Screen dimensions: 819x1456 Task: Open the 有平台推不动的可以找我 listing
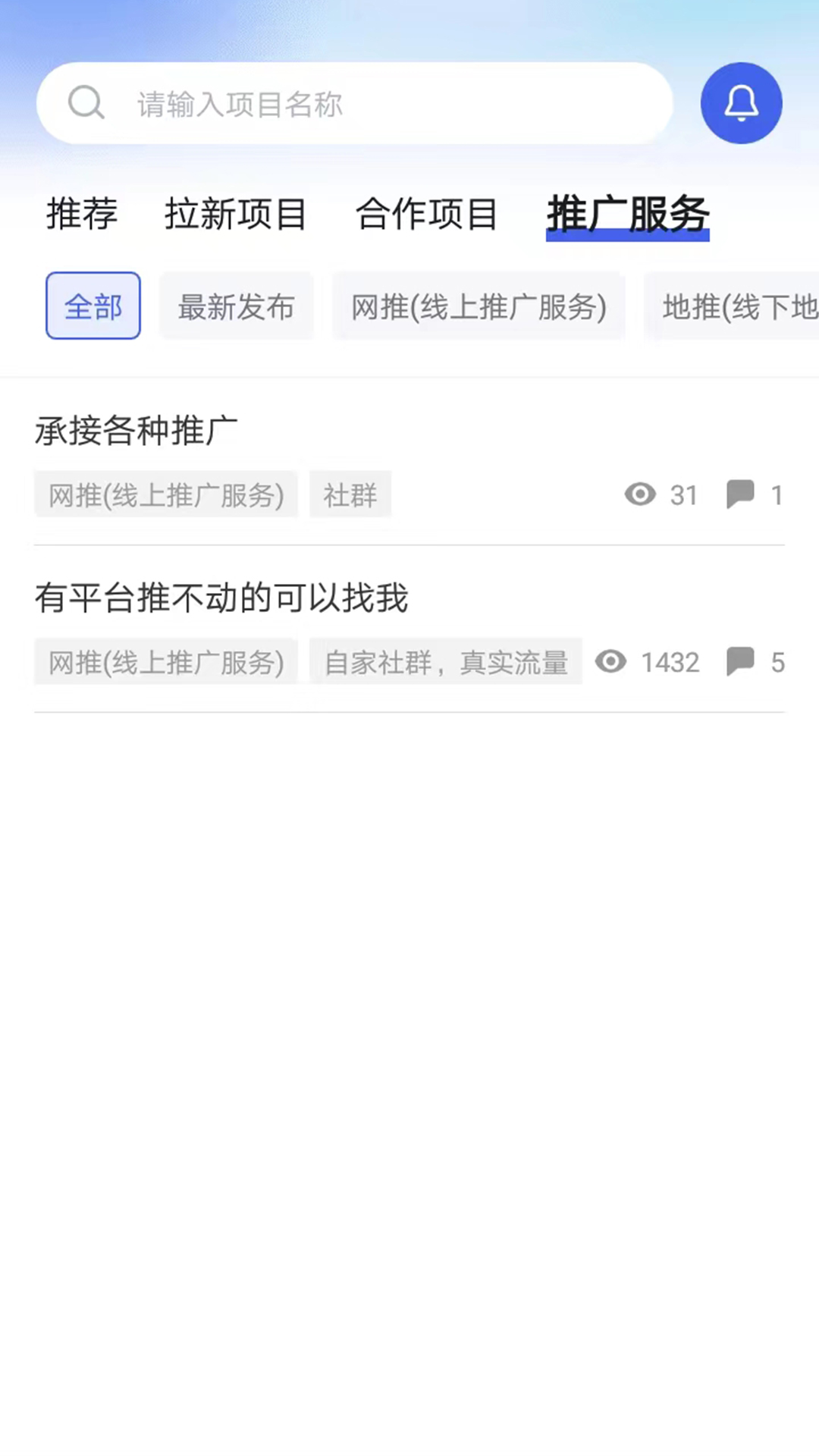(x=221, y=598)
